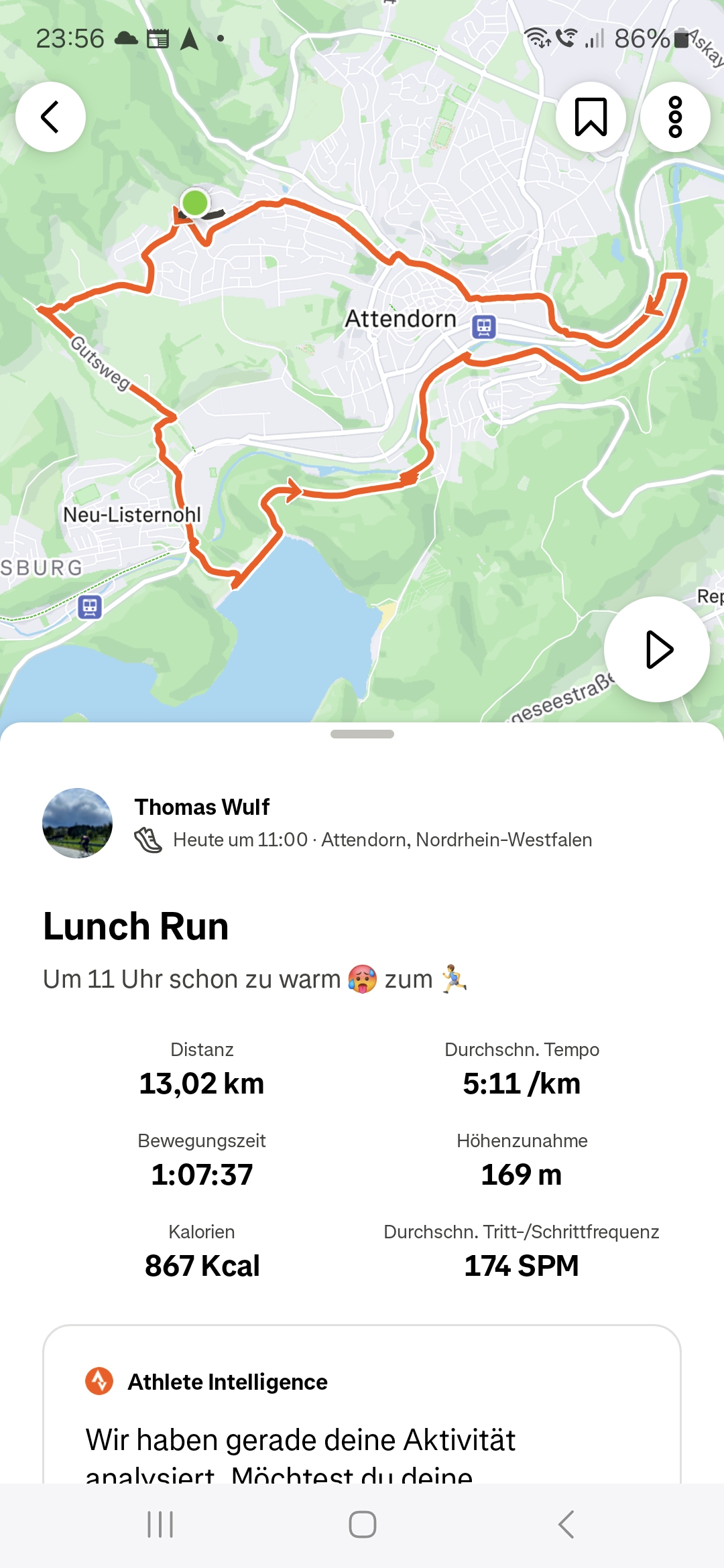724x1568 pixels.
Task: Open the three-dot overflow menu
Action: coord(675,117)
